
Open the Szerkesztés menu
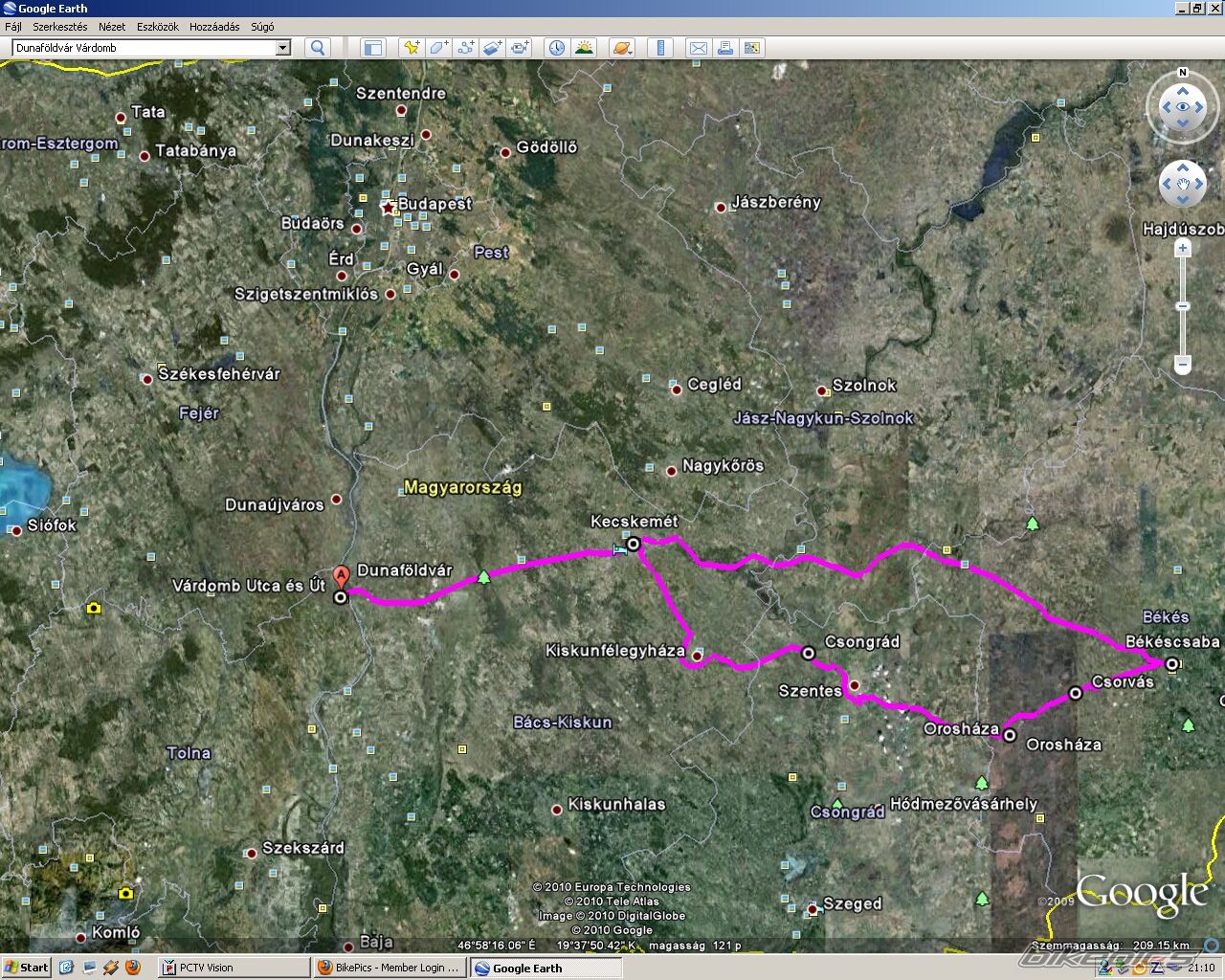click(x=59, y=27)
